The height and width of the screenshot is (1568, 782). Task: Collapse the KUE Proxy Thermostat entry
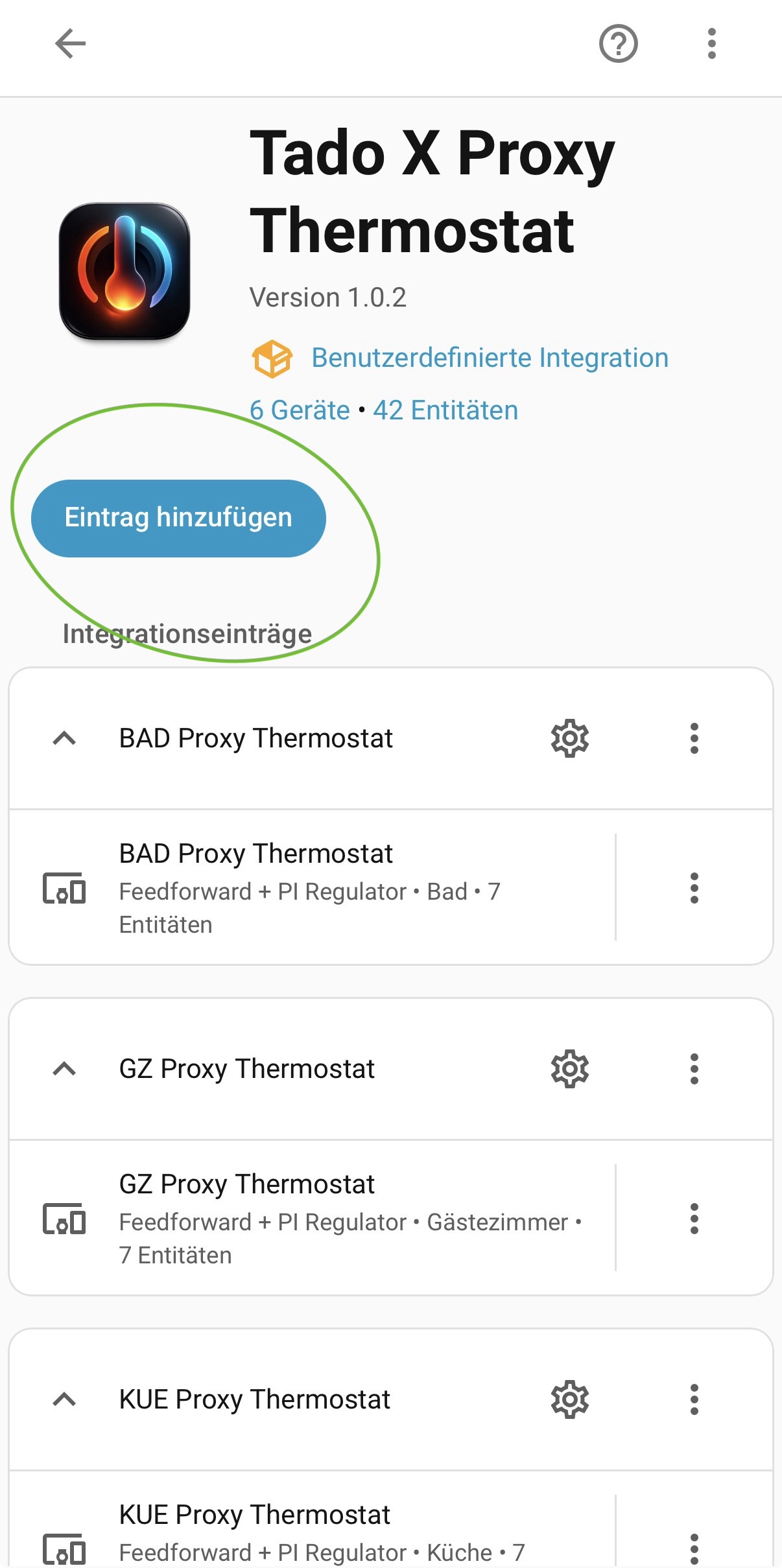tap(64, 1399)
